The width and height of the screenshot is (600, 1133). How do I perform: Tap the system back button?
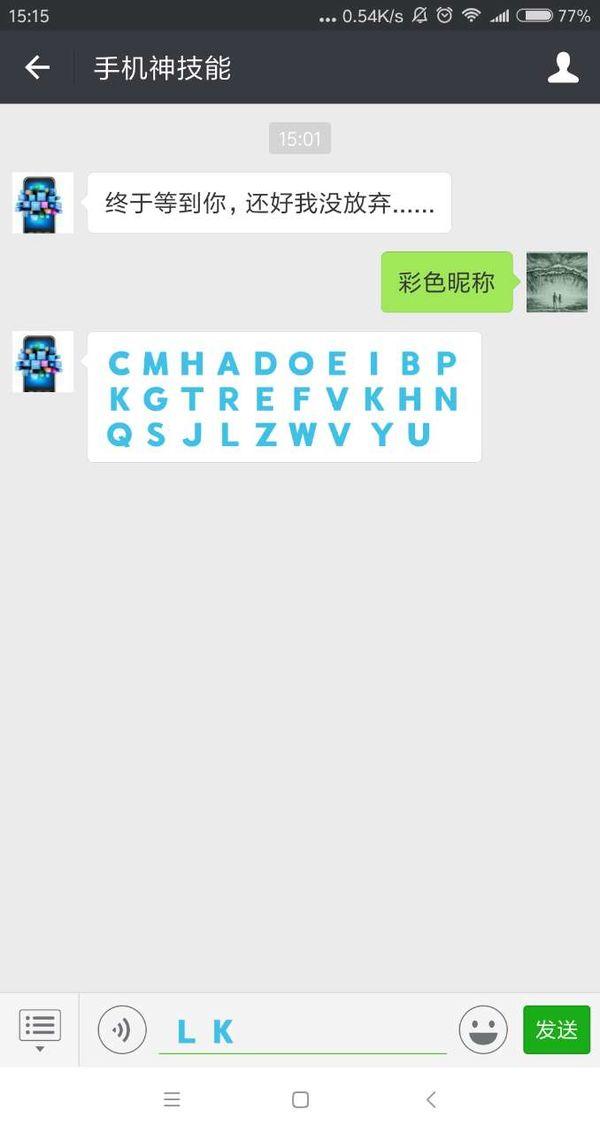point(431,1100)
